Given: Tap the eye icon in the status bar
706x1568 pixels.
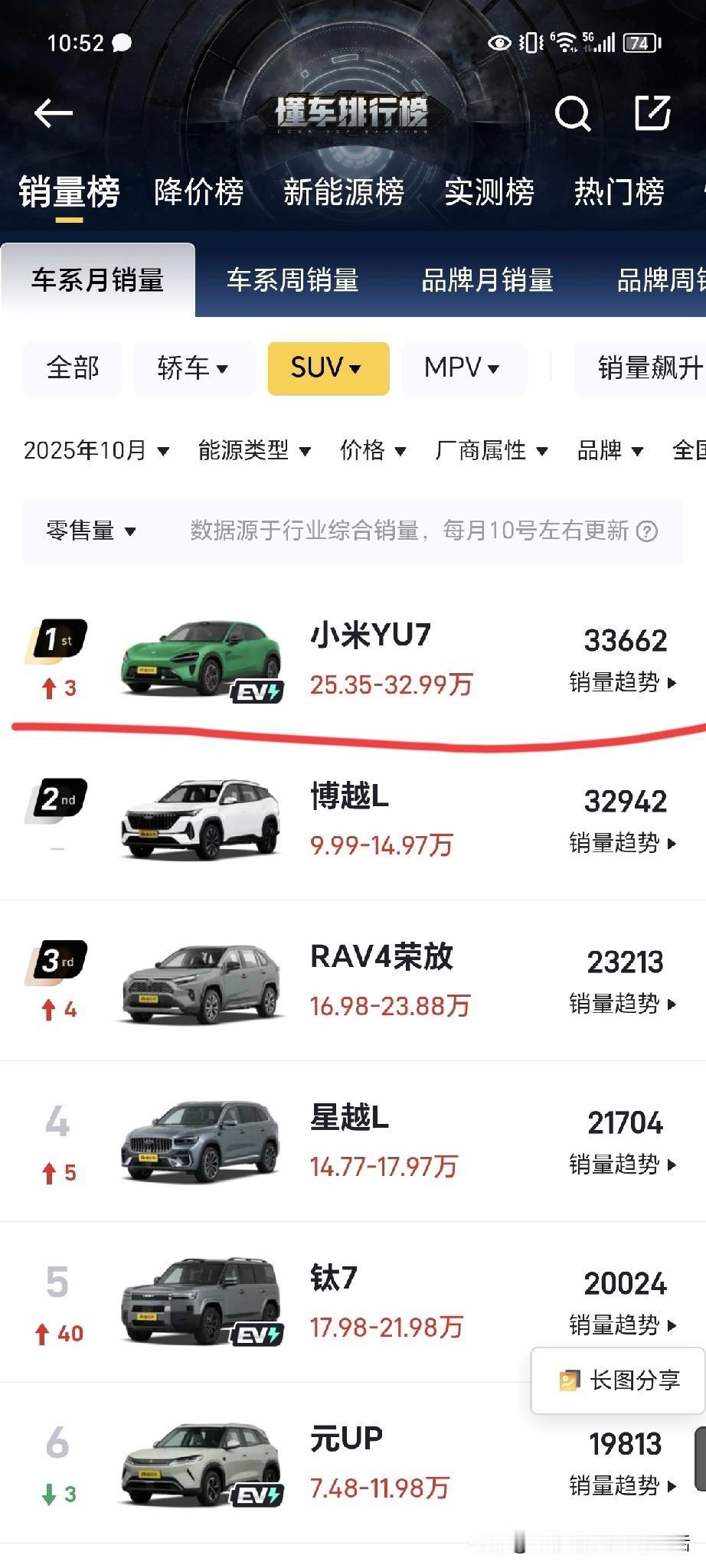Looking at the screenshot, I should (x=498, y=44).
